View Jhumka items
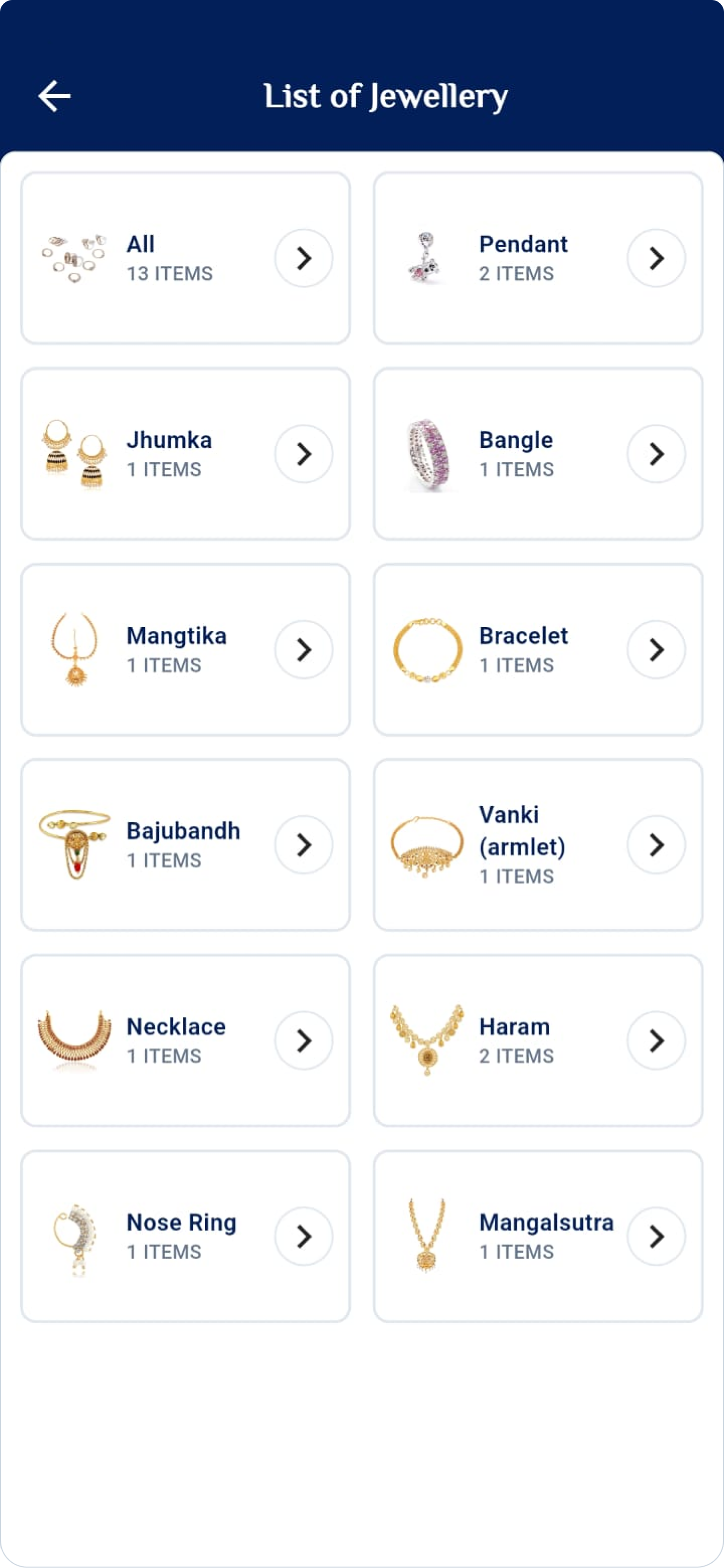724x1568 pixels. point(185,453)
